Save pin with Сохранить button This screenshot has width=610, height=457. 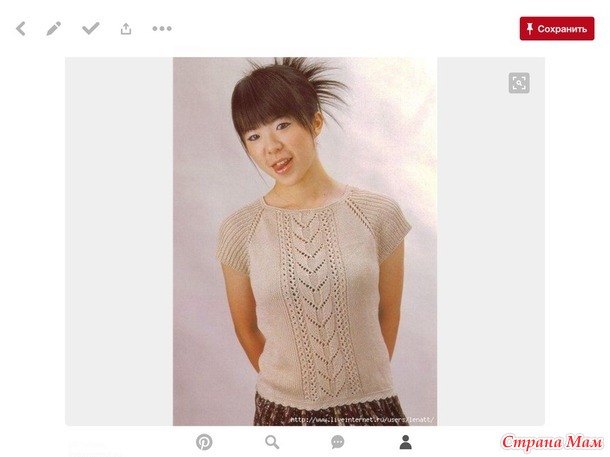point(556,29)
